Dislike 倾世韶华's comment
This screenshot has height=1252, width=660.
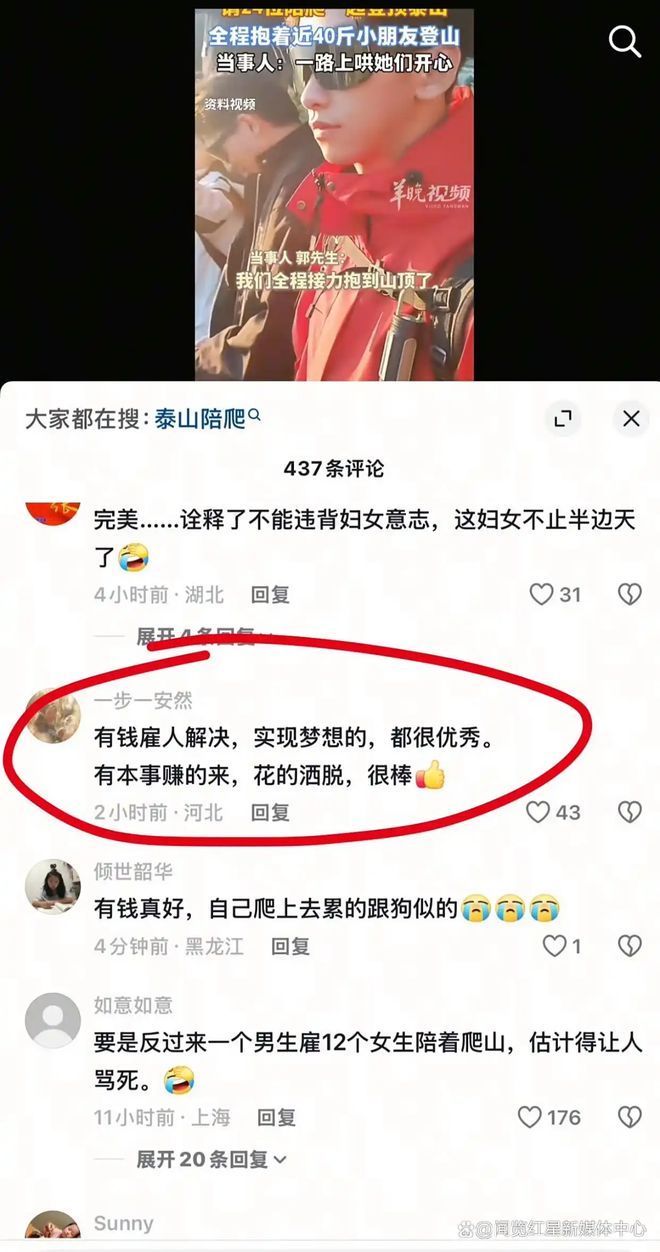pyautogui.click(x=629, y=945)
